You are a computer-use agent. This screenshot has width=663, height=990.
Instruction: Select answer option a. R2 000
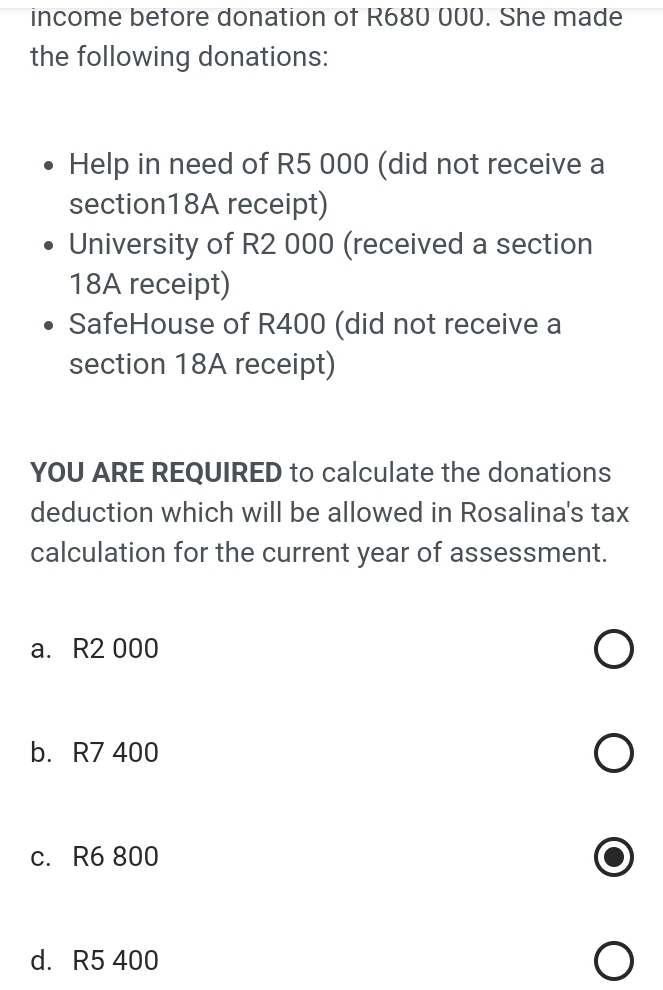[x=613, y=650]
